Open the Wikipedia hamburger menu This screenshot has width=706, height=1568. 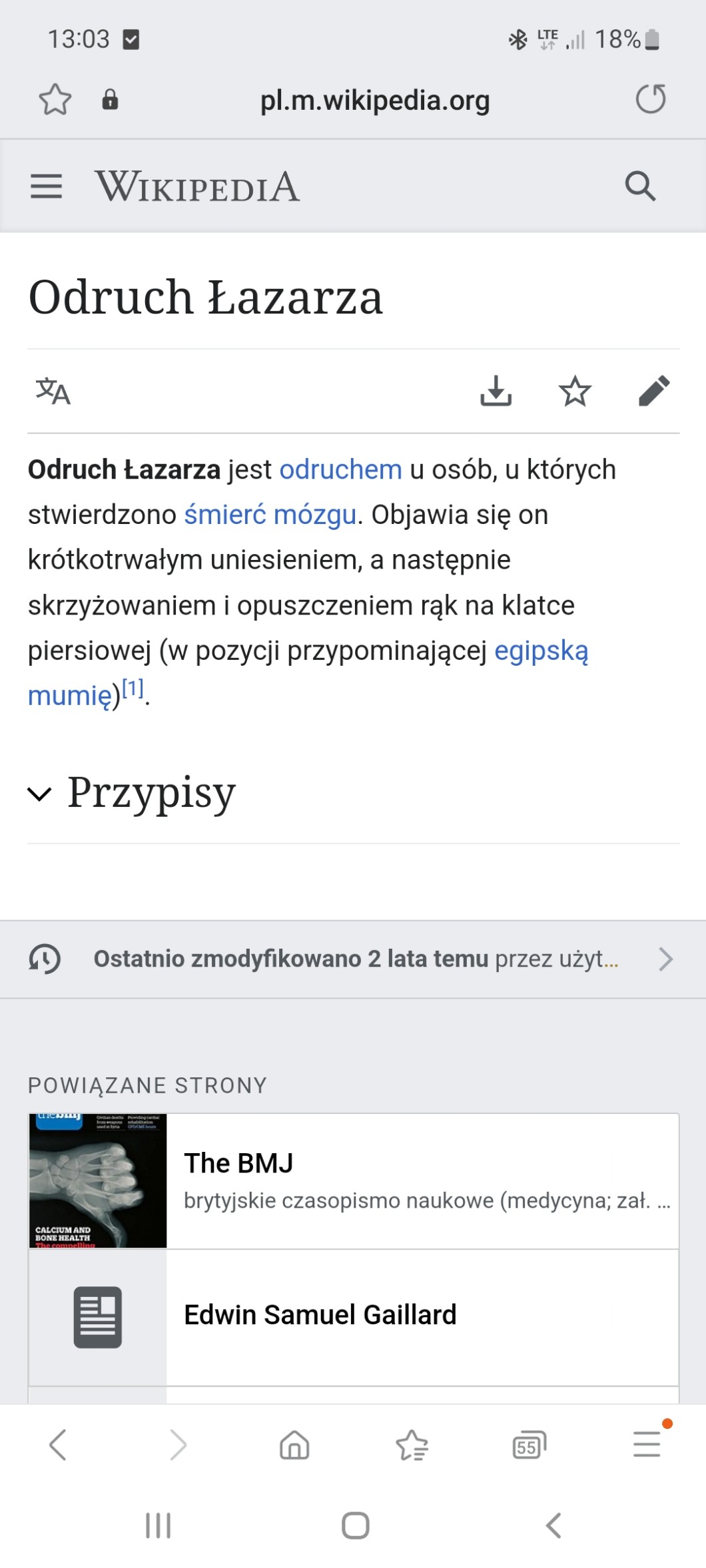pyautogui.click(x=46, y=186)
